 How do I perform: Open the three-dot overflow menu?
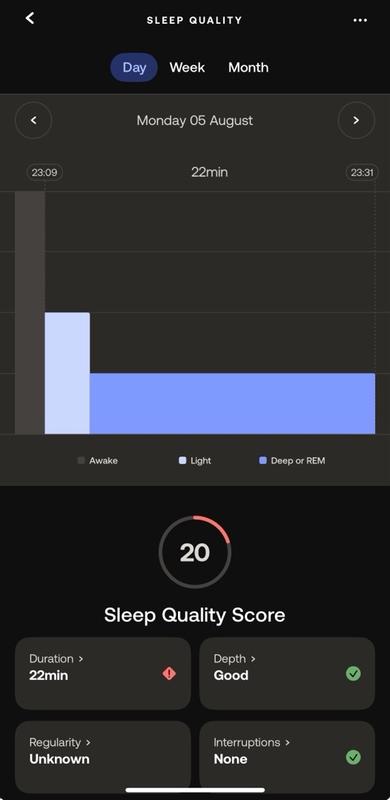coord(360,20)
